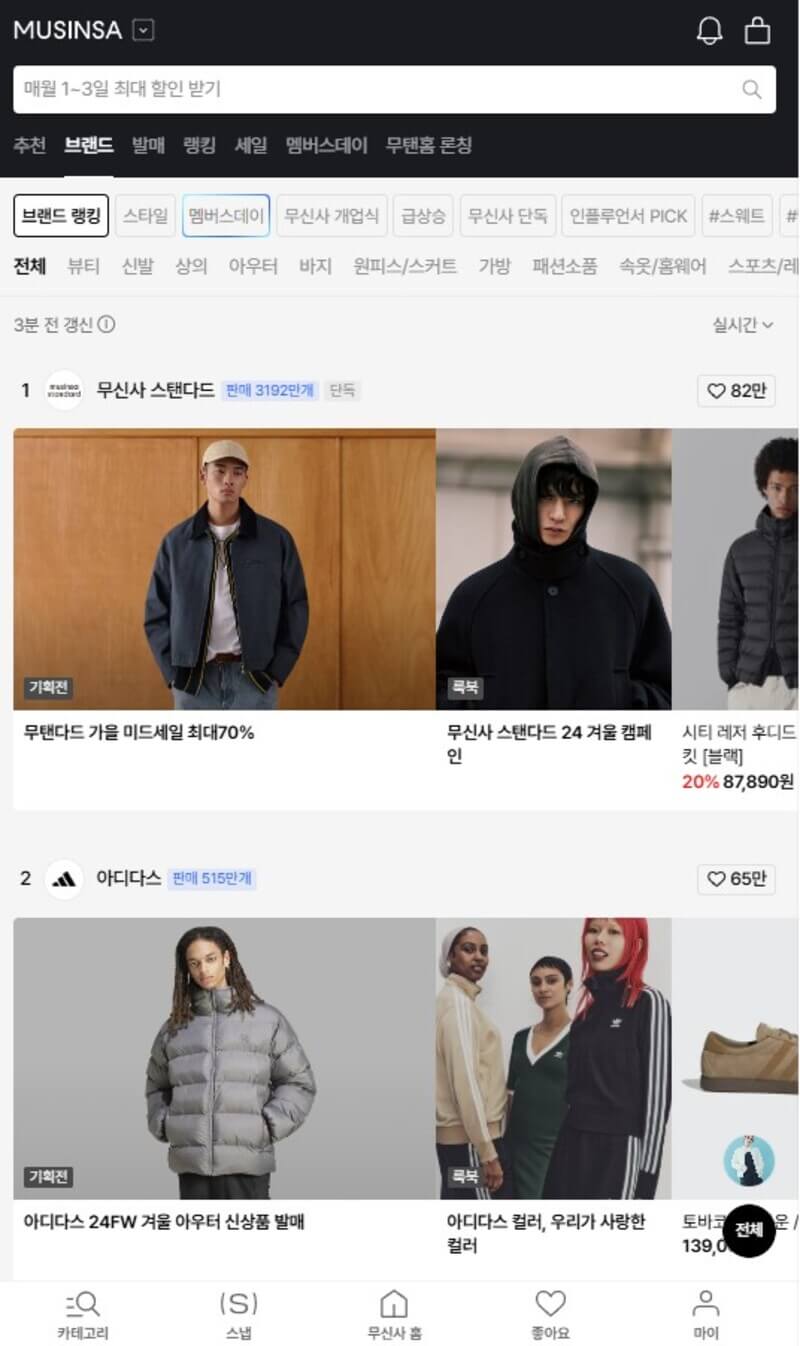This screenshot has height=1346, width=800.
Task: Select the 스타일 chip
Action: pyautogui.click(x=145, y=215)
